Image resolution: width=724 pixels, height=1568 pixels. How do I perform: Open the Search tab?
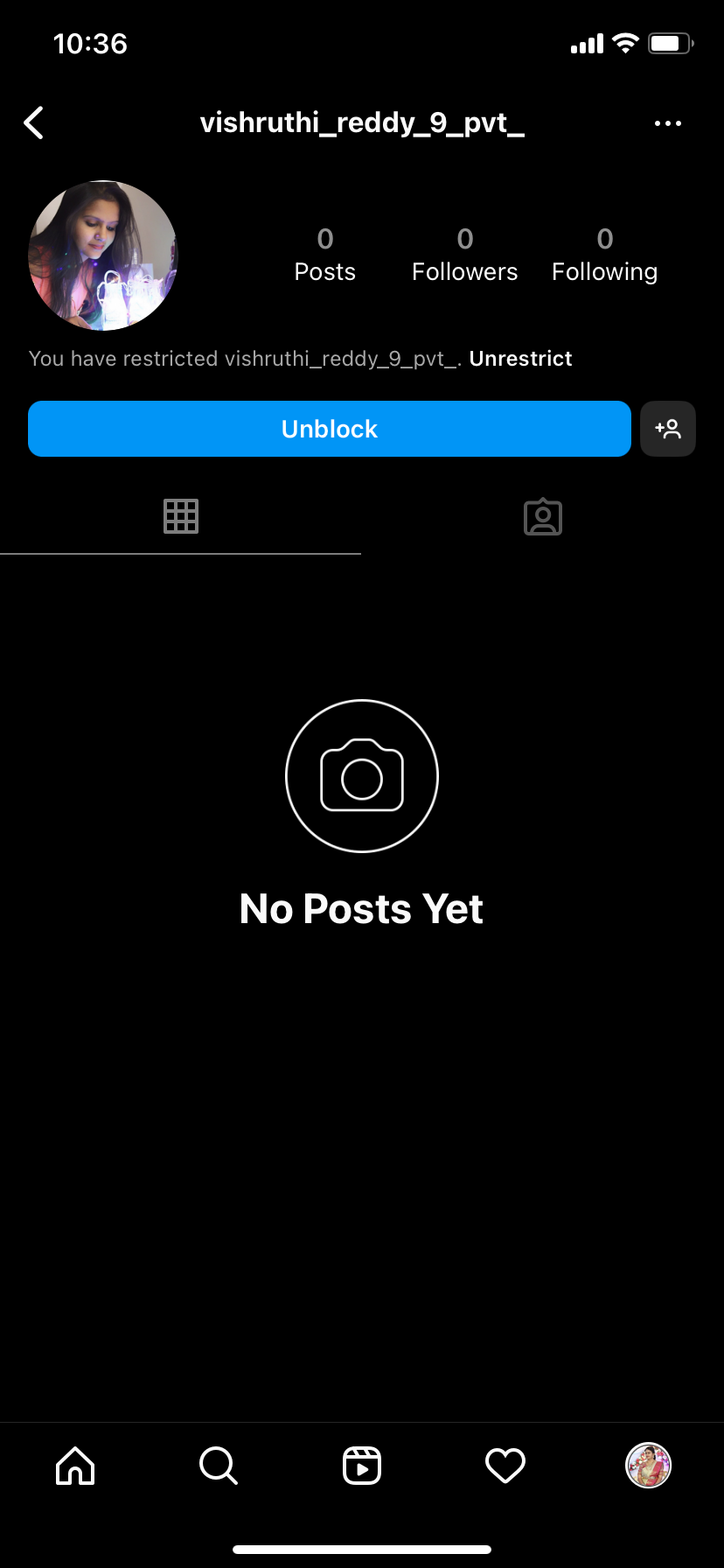pyautogui.click(x=219, y=1466)
